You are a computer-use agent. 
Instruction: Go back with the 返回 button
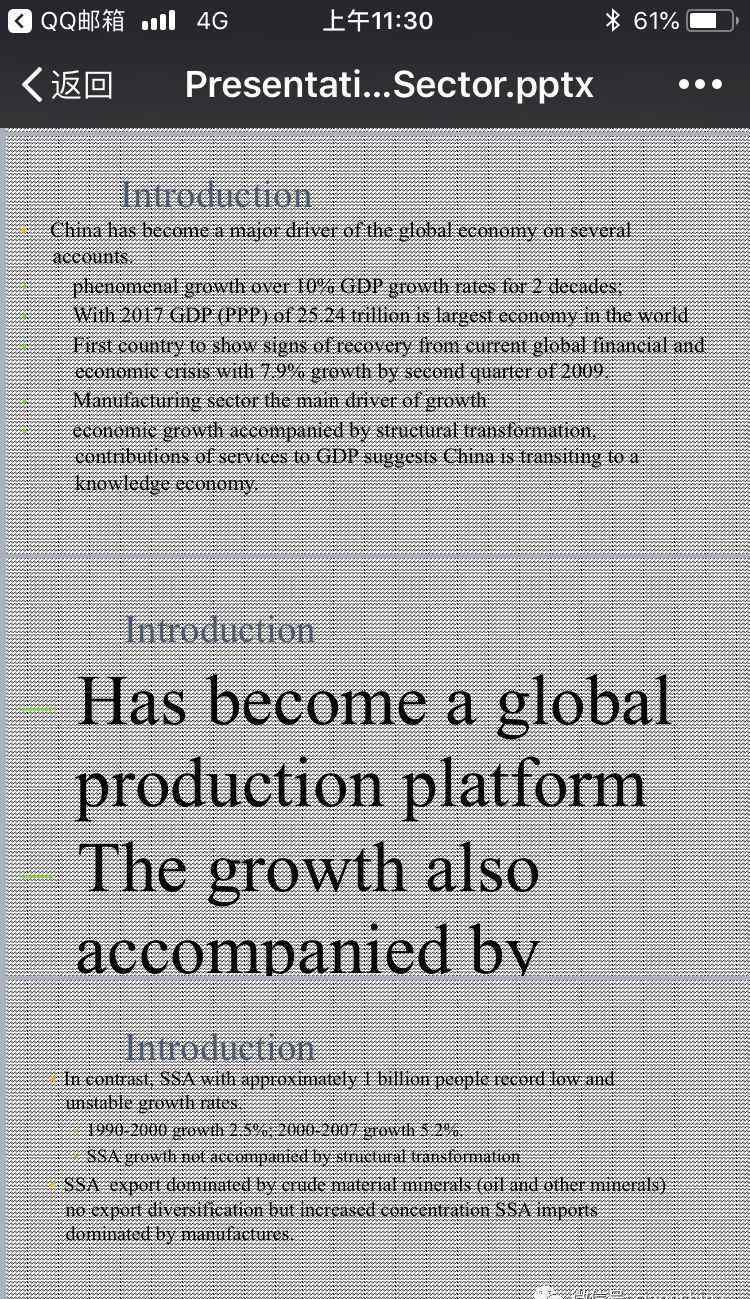[x=68, y=85]
